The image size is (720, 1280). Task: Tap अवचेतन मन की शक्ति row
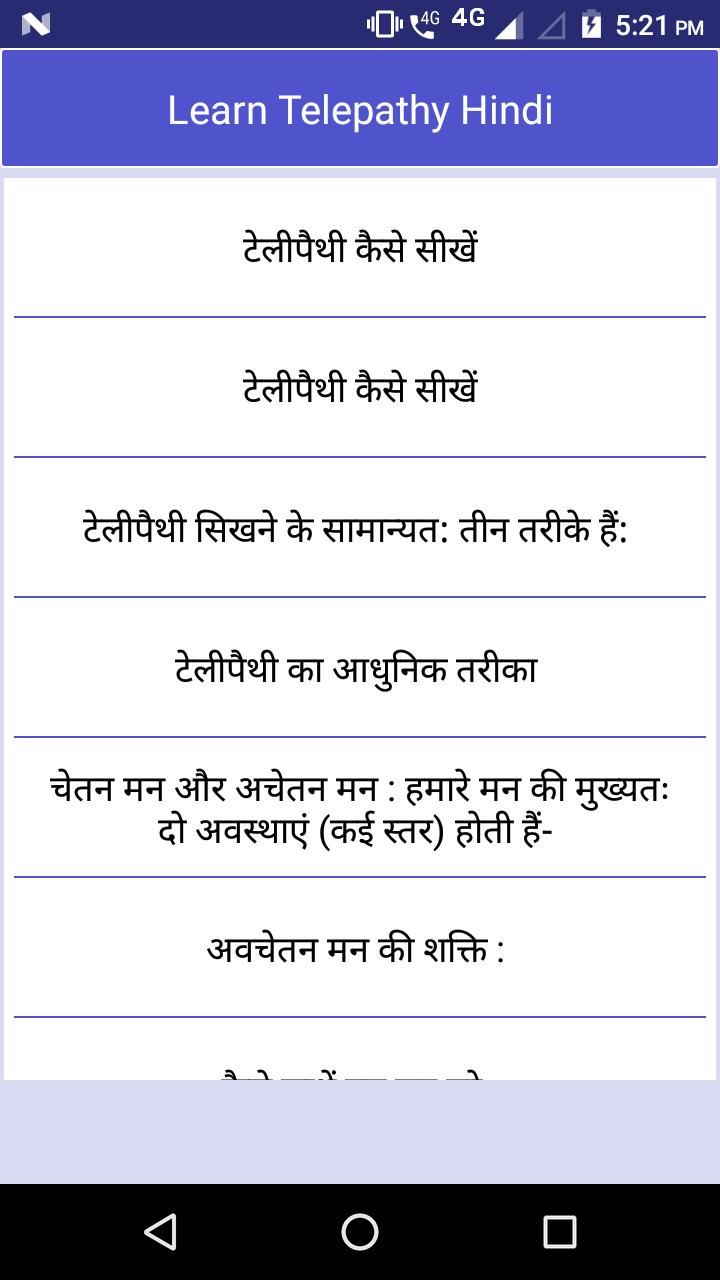tap(360, 948)
